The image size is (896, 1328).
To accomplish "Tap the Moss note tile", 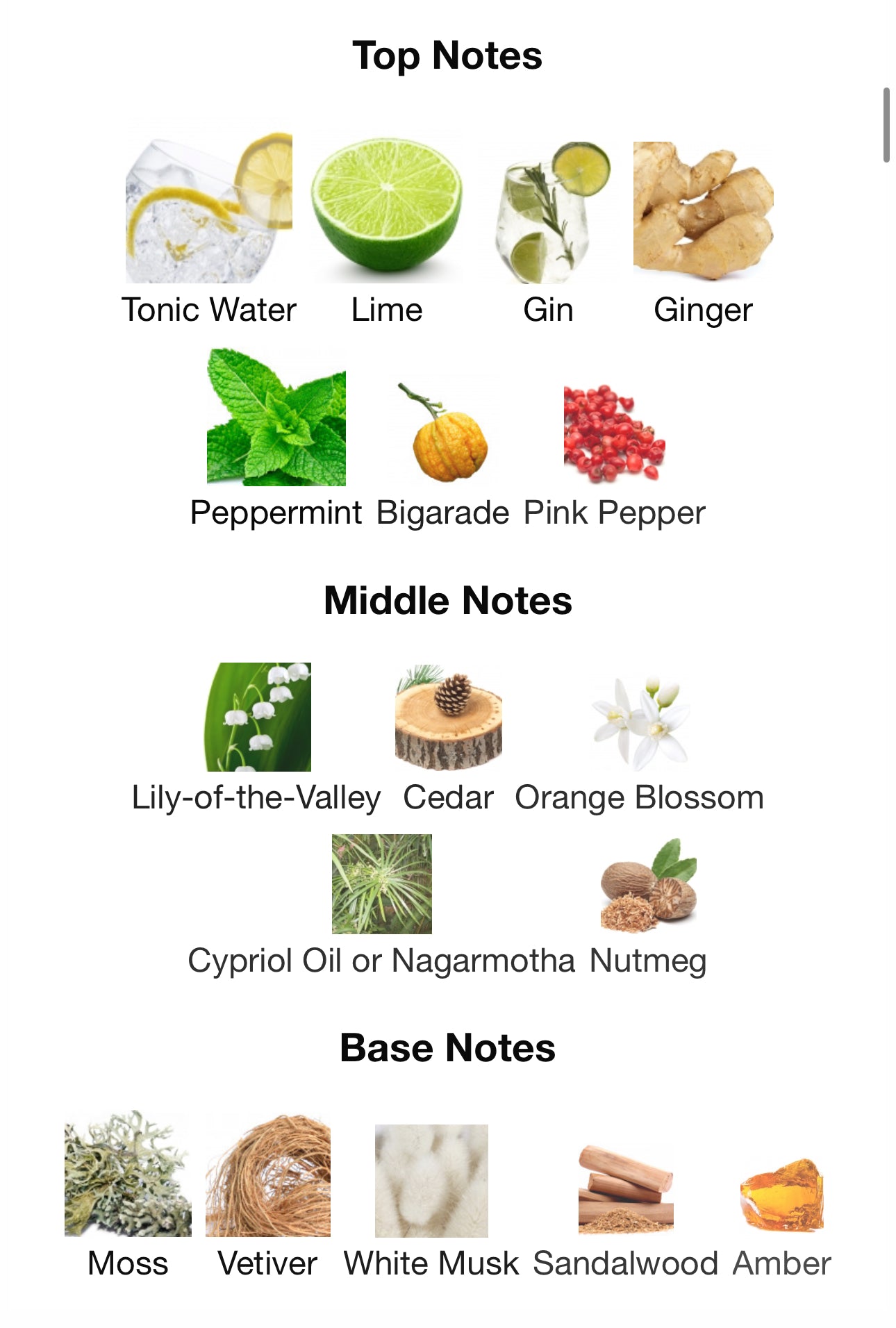I will tap(128, 1174).
